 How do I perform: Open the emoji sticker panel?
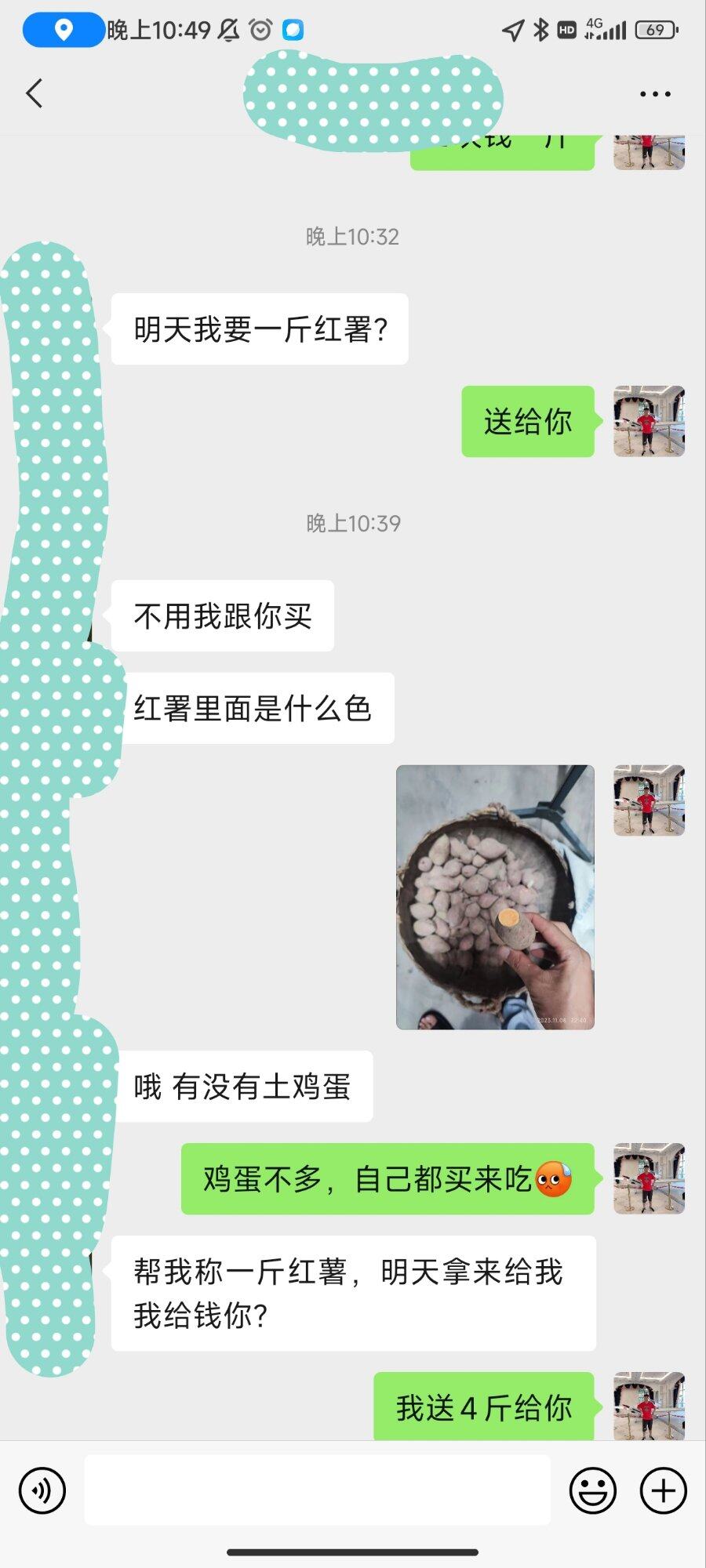tap(592, 1490)
